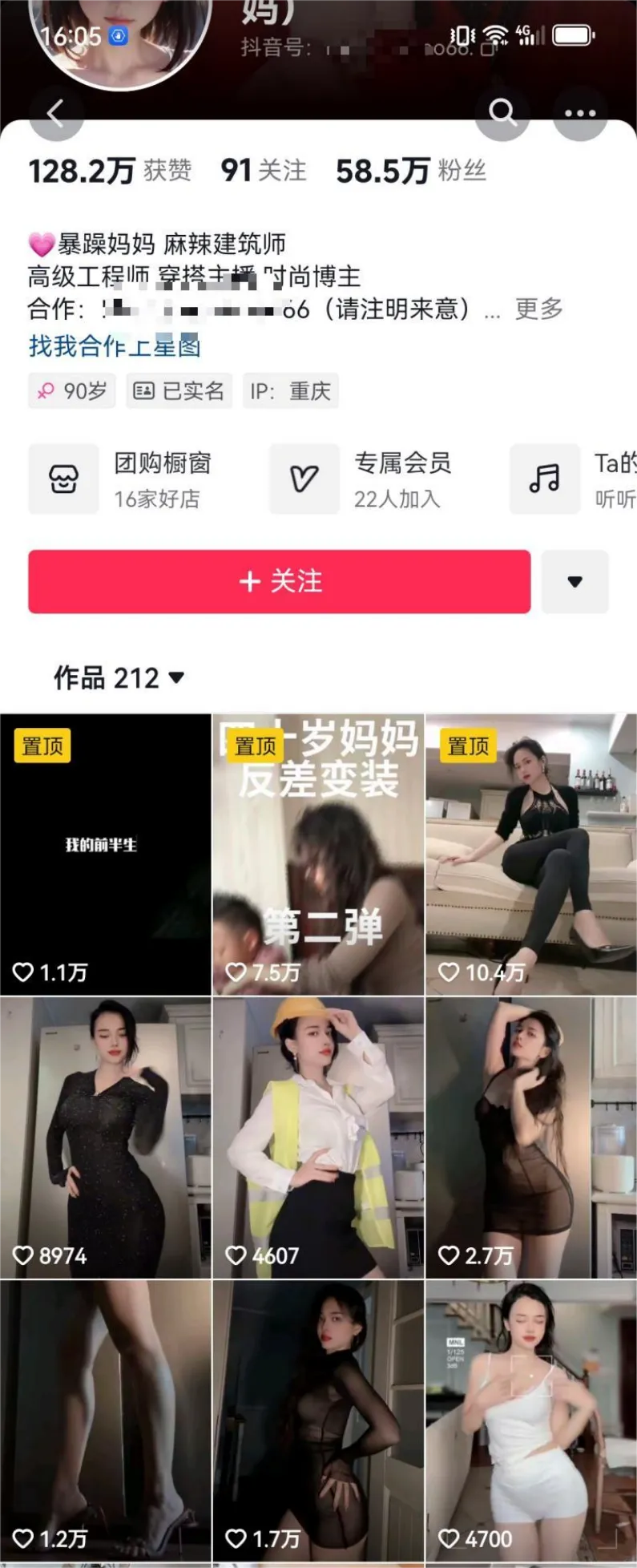Open the video with 4700 likes
Screen dimensions: 637x1568
pyautogui.click(x=531, y=1420)
